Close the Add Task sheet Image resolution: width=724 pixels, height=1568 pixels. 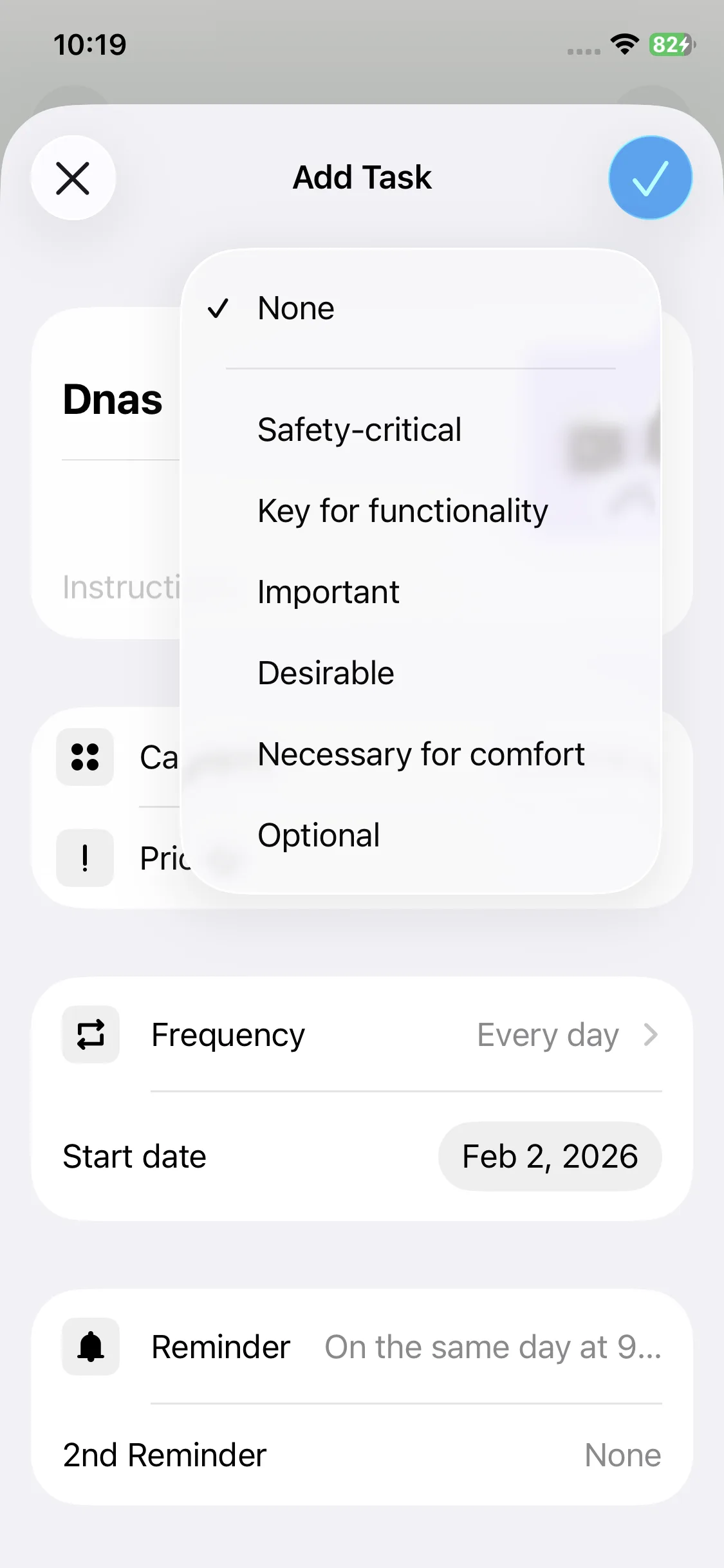(x=73, y=178)
